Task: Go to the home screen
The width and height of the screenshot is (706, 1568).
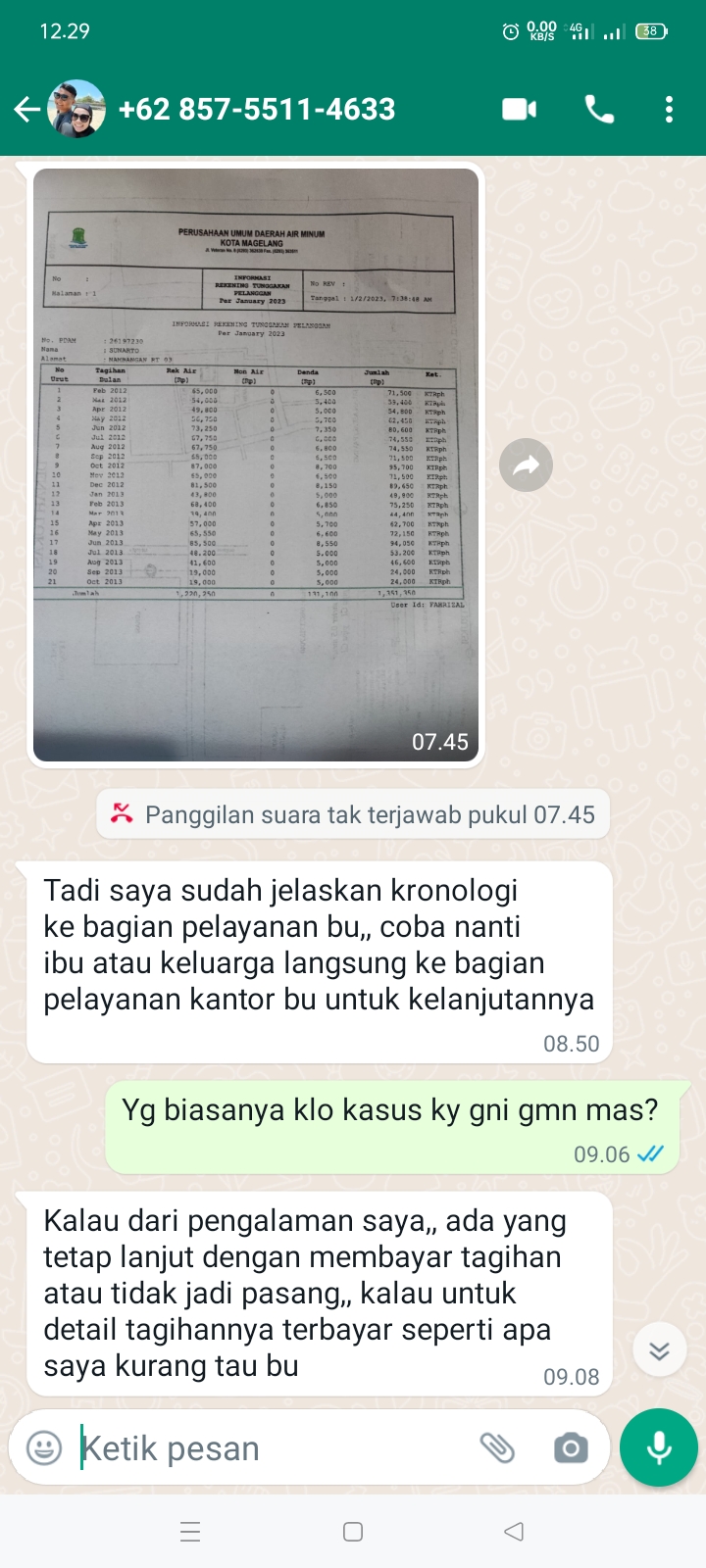Action: click(x=353, y=1532)
